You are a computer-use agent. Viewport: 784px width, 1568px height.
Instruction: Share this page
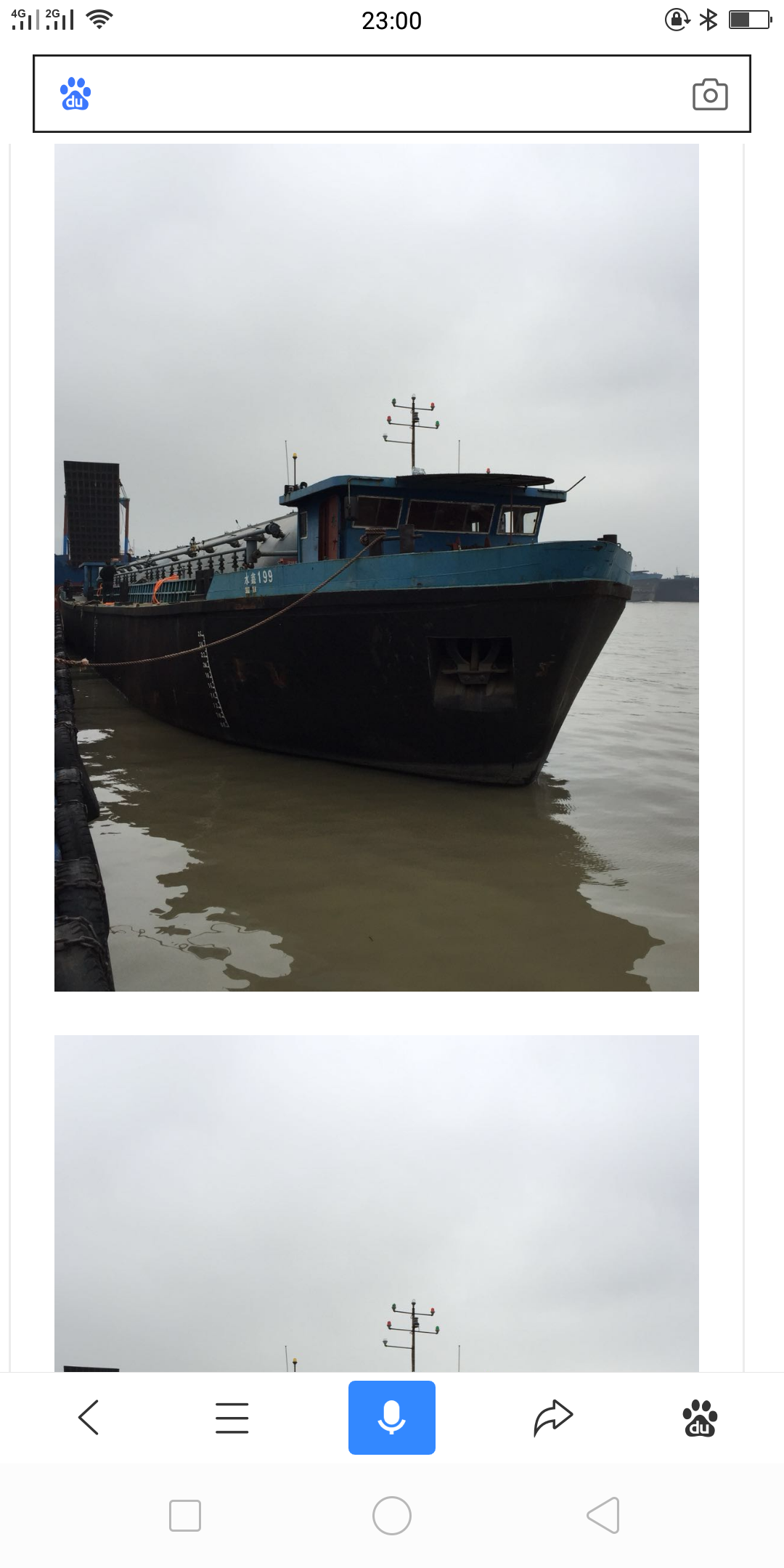point(553,1417)
